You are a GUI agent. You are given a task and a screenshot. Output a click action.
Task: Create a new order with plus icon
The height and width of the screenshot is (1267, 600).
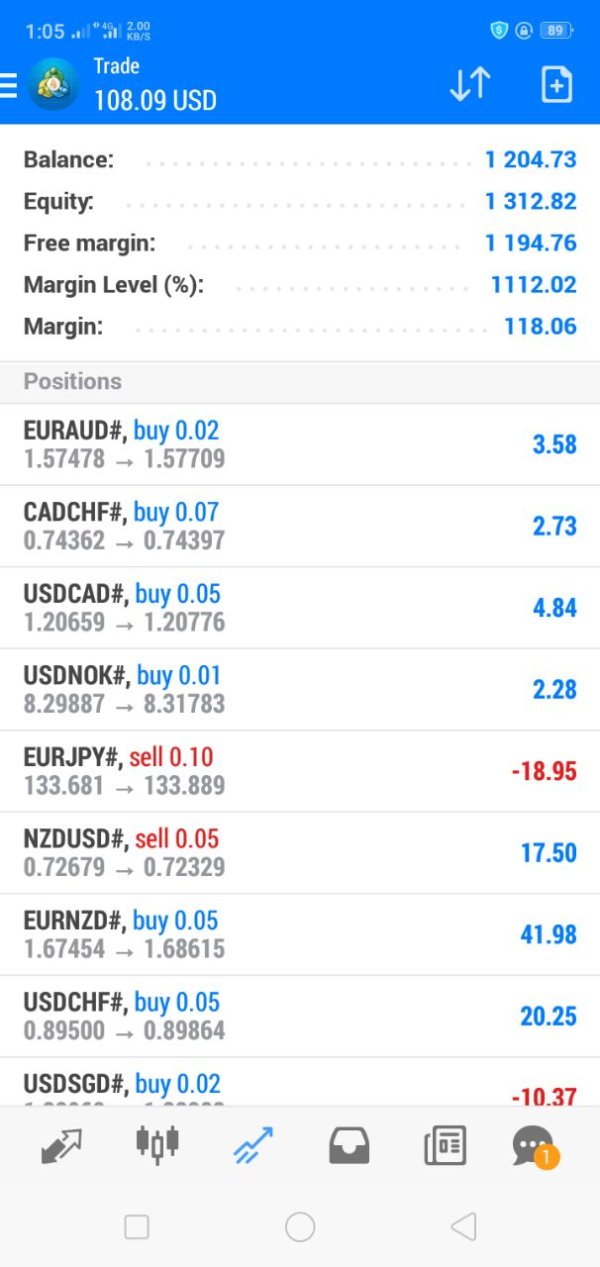click(x=557, y=85)
